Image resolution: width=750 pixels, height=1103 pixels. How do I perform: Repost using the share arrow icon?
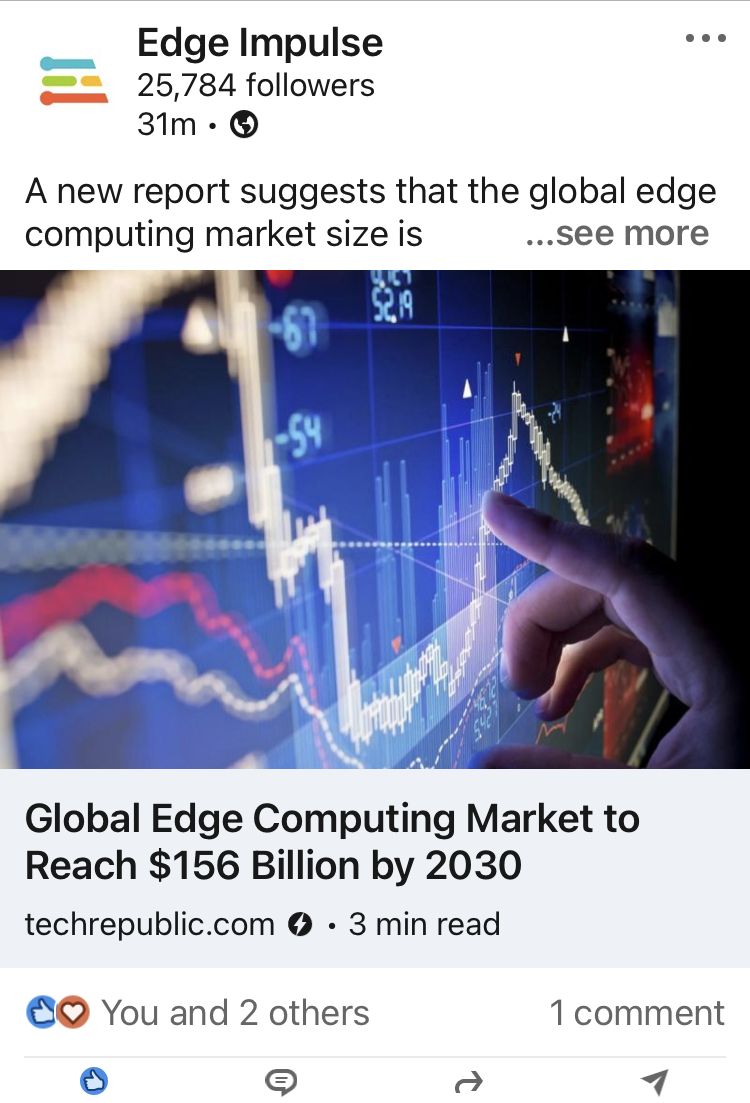tap(468, 1081)
